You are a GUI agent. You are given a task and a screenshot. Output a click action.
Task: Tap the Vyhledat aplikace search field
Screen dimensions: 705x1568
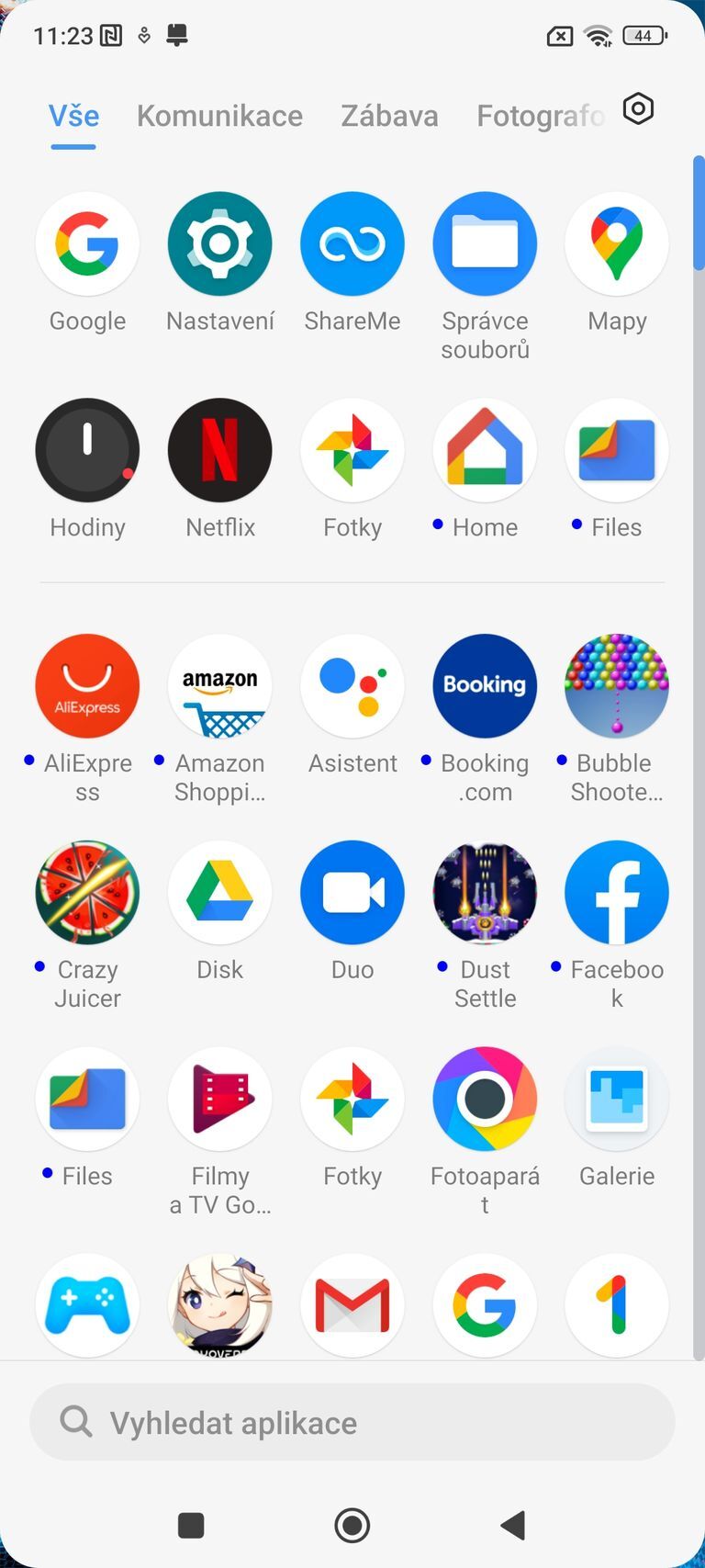tap(352, 1422)
